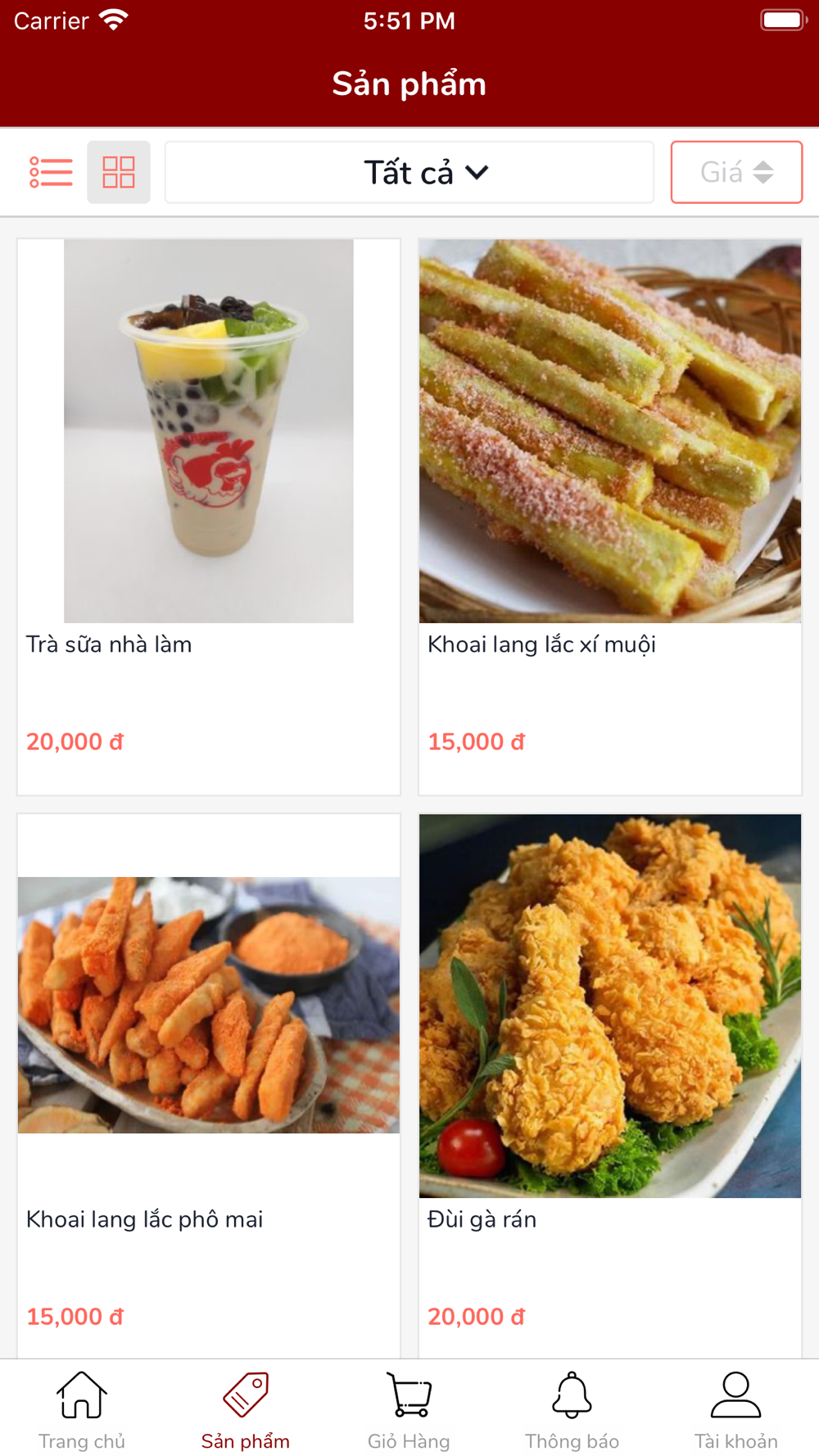The width and height of the screenshot is (819, 1456).
Task: Go to the Trang chủ tab
Action: [x=82, y=1410]
